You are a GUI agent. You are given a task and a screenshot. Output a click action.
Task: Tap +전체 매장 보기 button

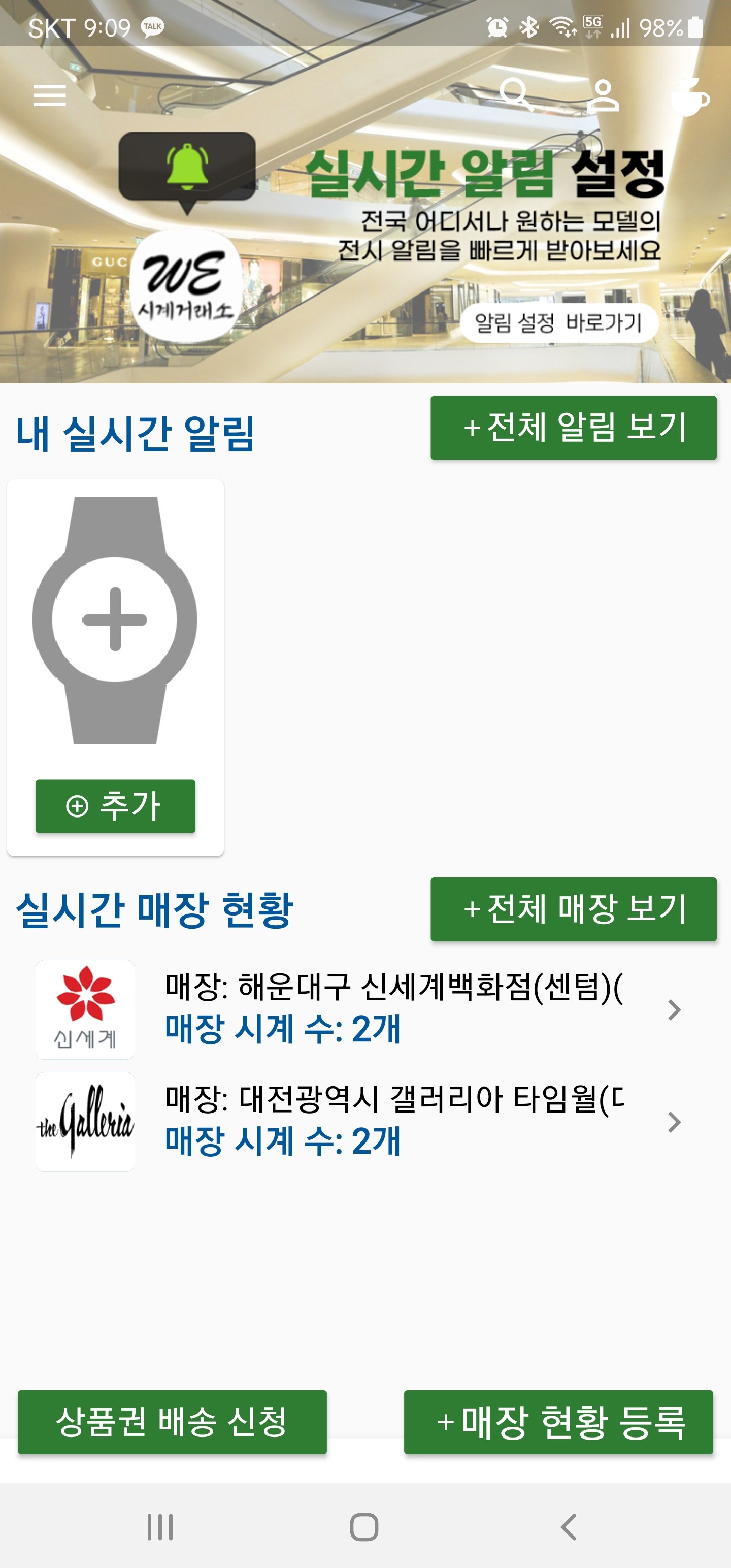(x=573, y=909)
